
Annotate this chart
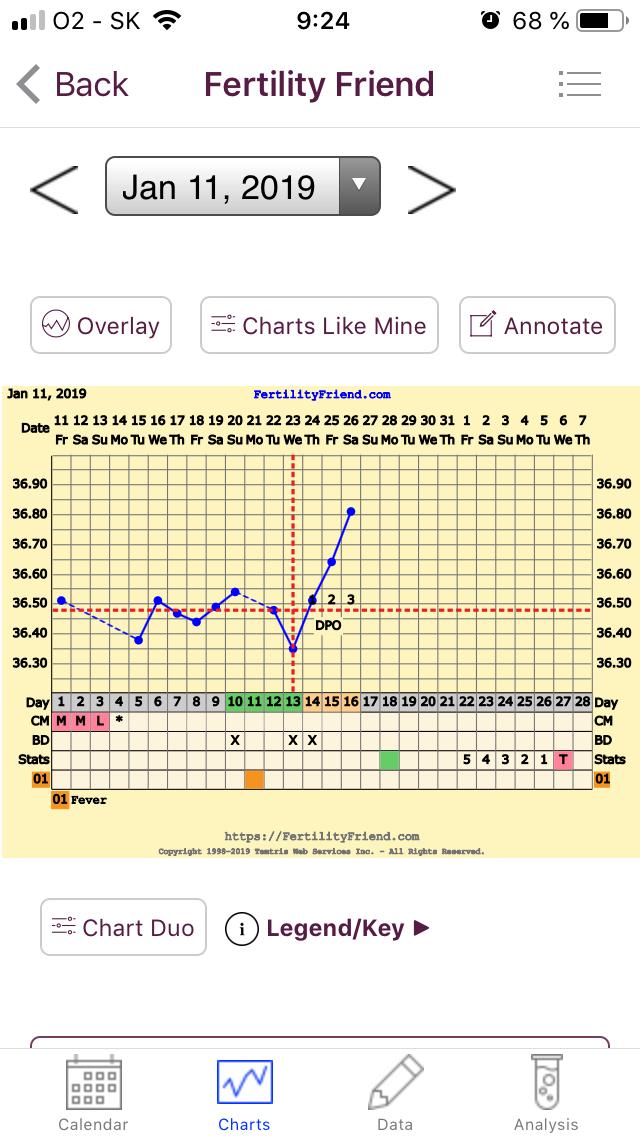point(536,325)
